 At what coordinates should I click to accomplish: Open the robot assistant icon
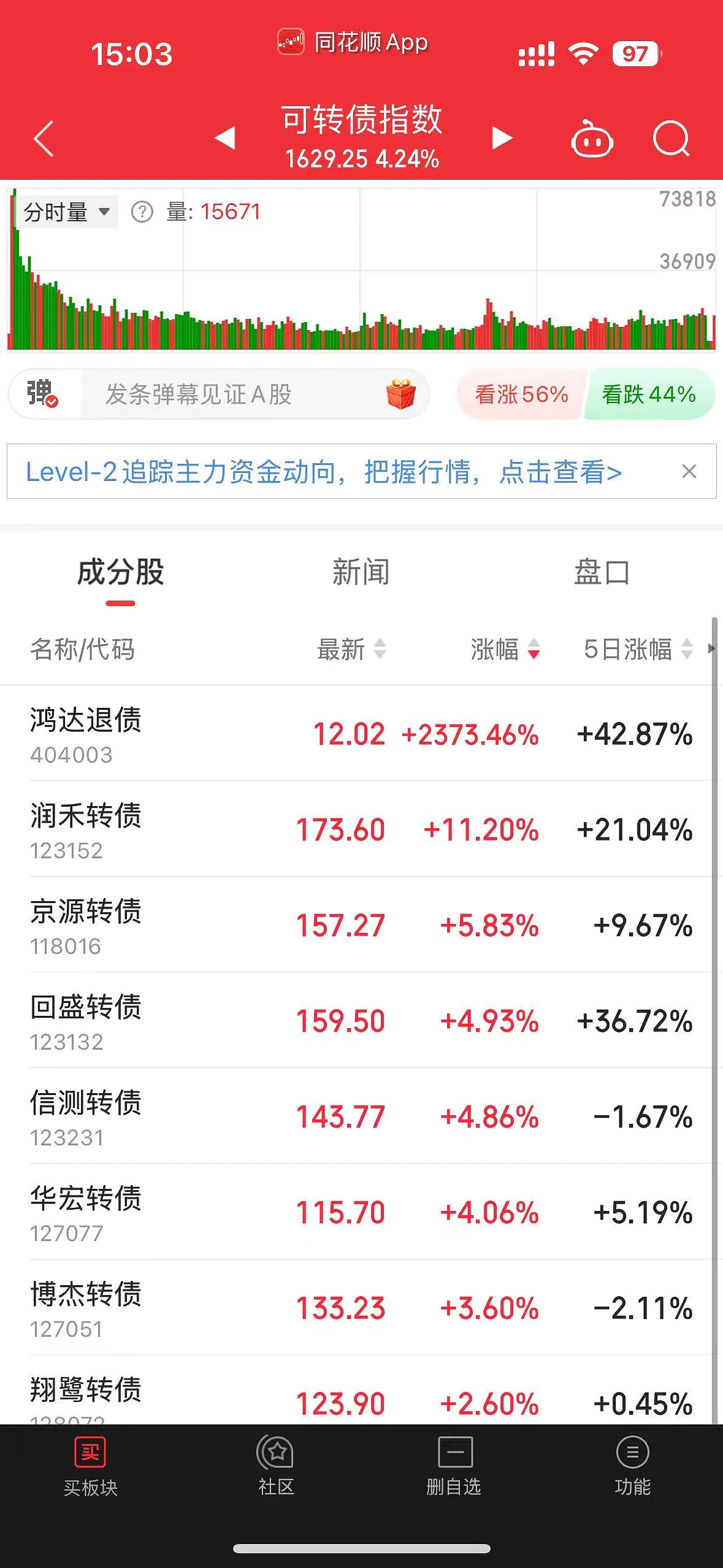coord(592,139)
